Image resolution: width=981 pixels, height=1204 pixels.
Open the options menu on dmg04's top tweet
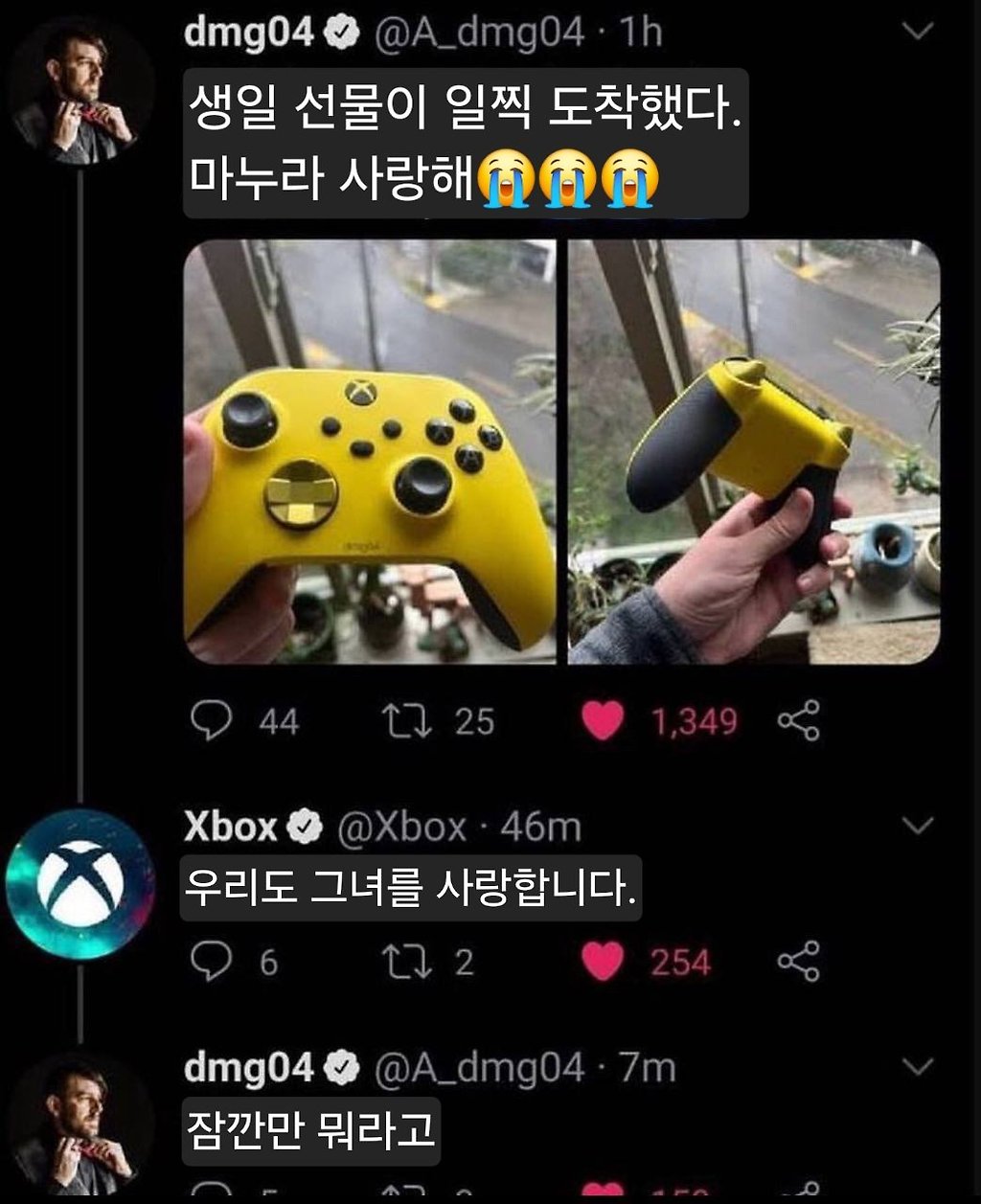(x=918, y=27)
